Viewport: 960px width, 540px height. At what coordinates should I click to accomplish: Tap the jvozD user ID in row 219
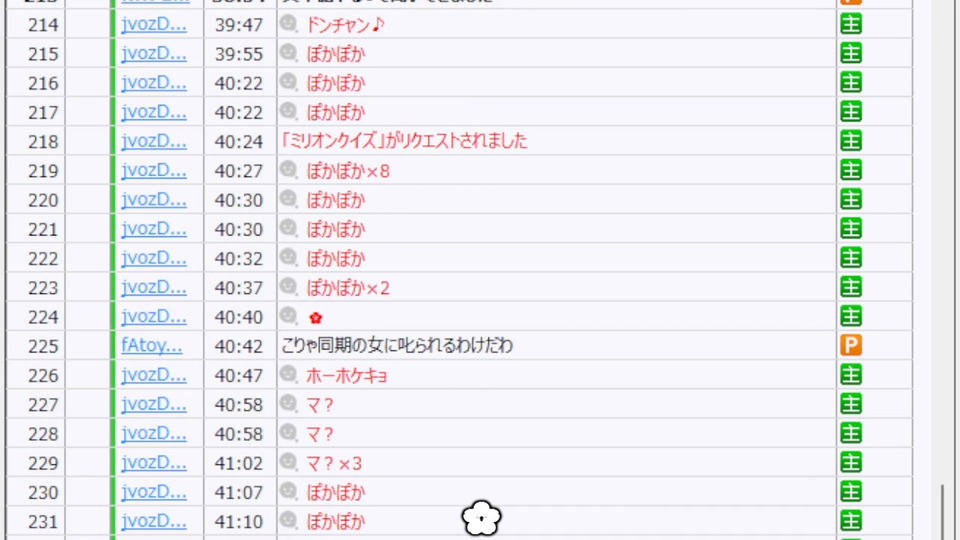[x=154, y=170]
